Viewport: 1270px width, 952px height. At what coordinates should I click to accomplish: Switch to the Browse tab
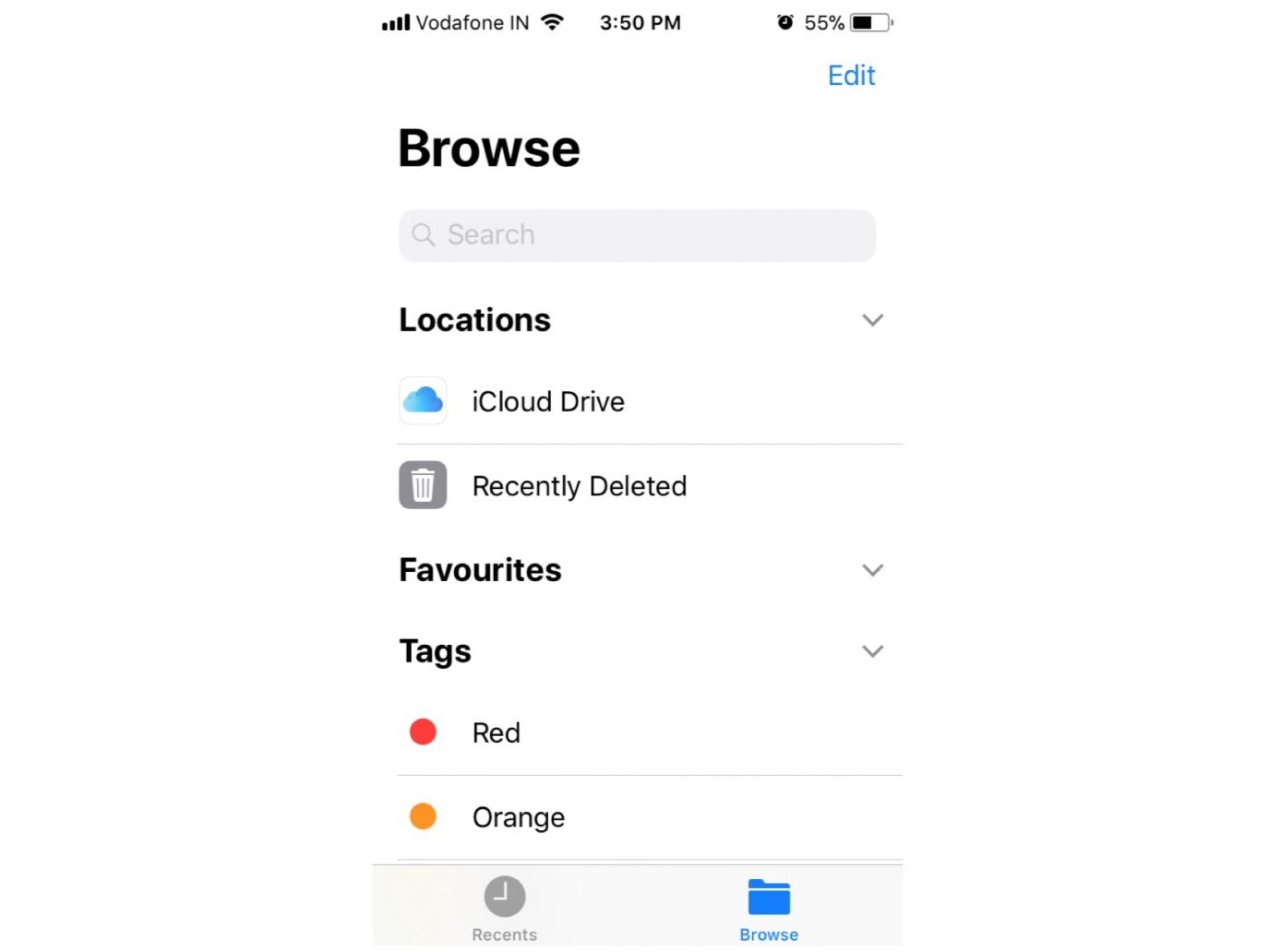coord(768,908)
